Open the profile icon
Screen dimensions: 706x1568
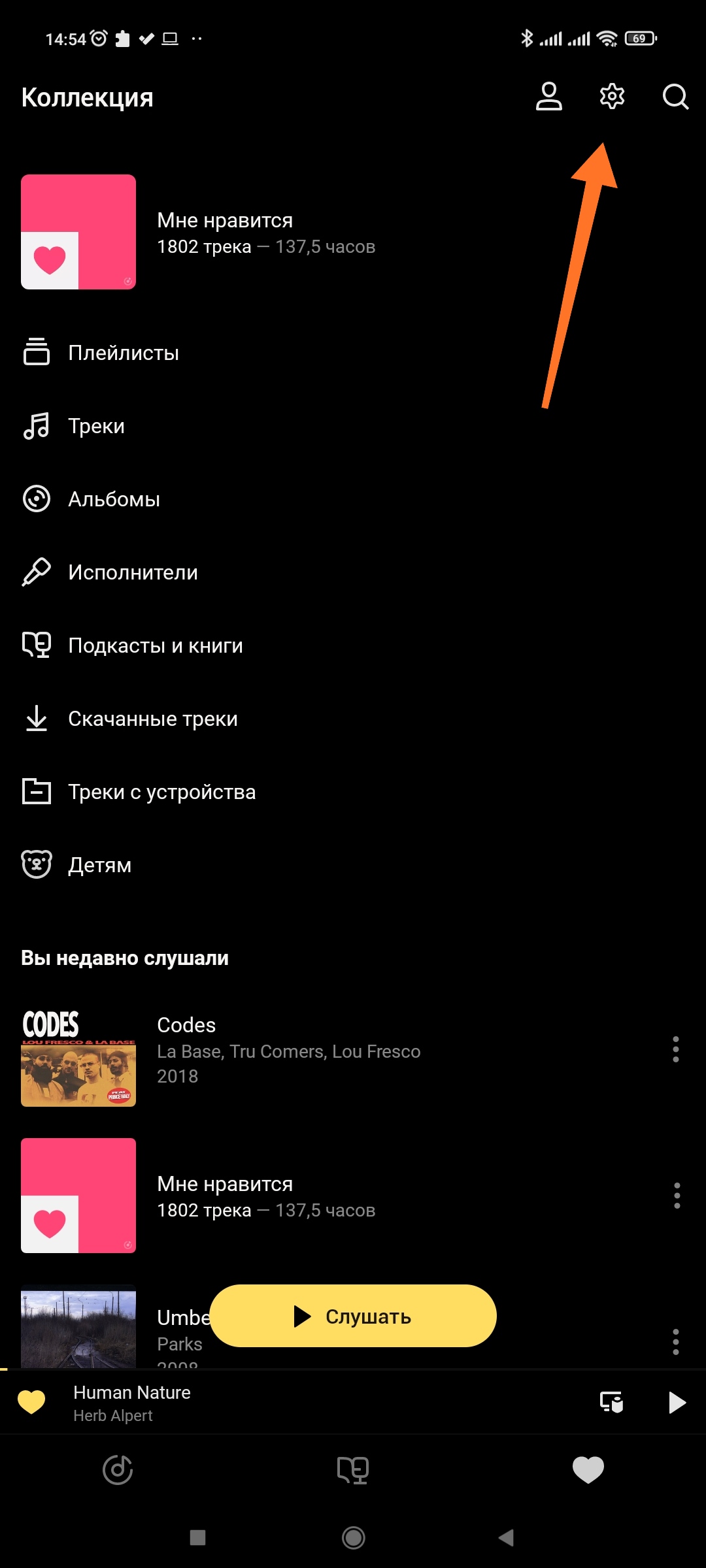(549, 97)
